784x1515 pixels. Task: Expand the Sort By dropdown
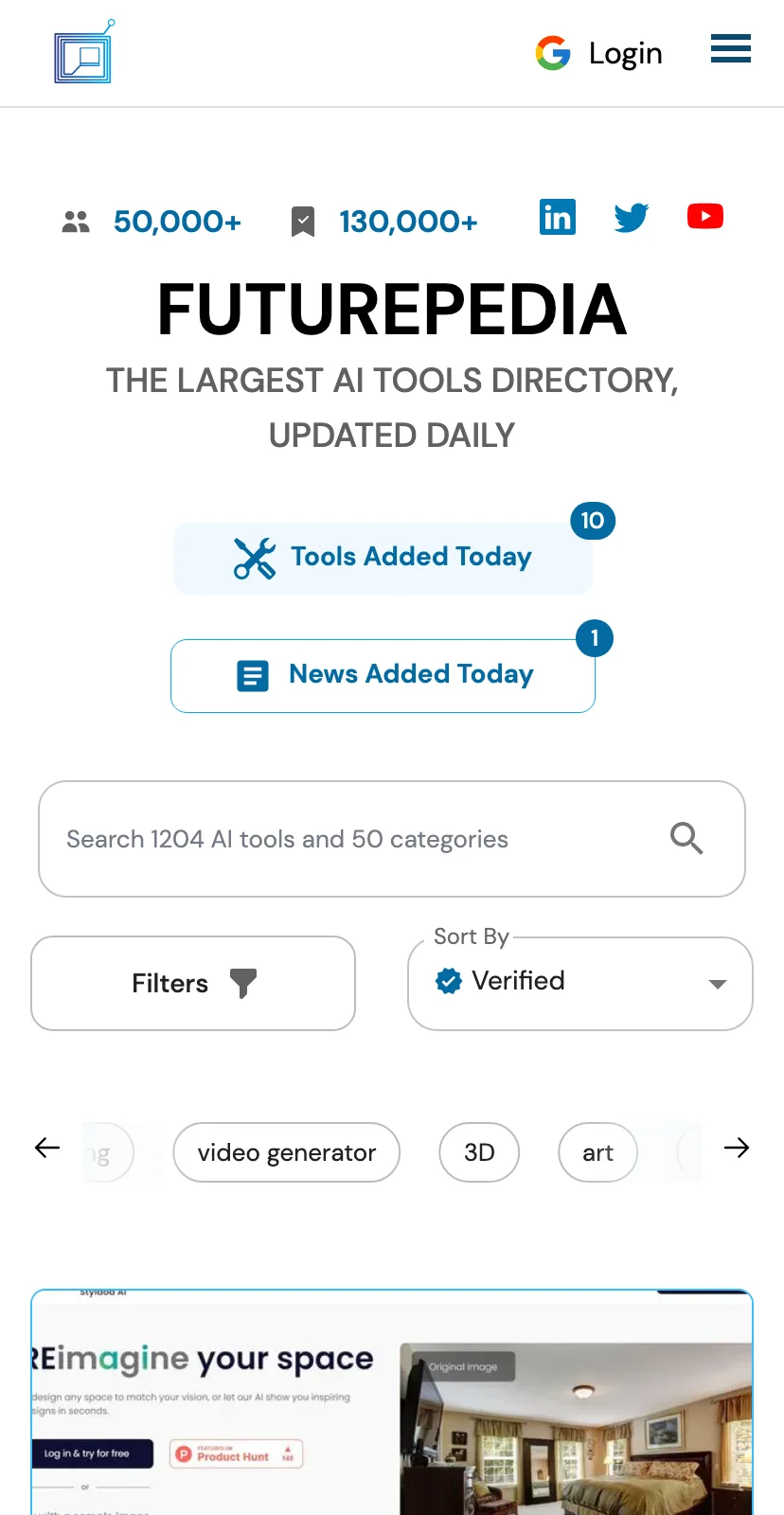coord(580,983)
